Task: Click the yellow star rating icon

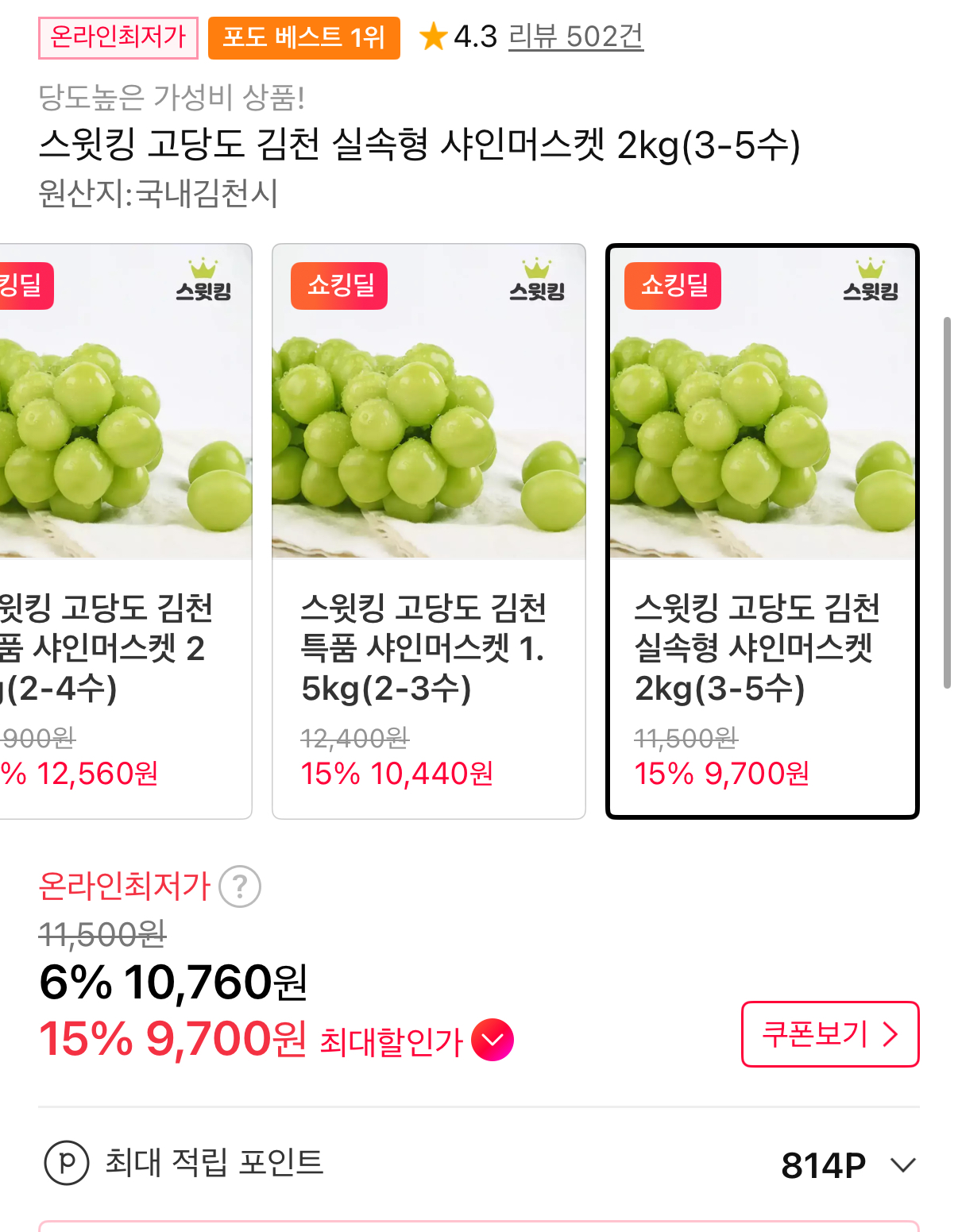Action: [434, 37]
